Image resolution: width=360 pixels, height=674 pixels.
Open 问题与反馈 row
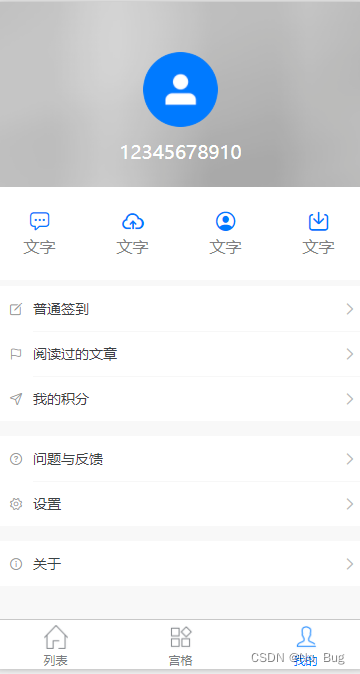pos(180,459)
